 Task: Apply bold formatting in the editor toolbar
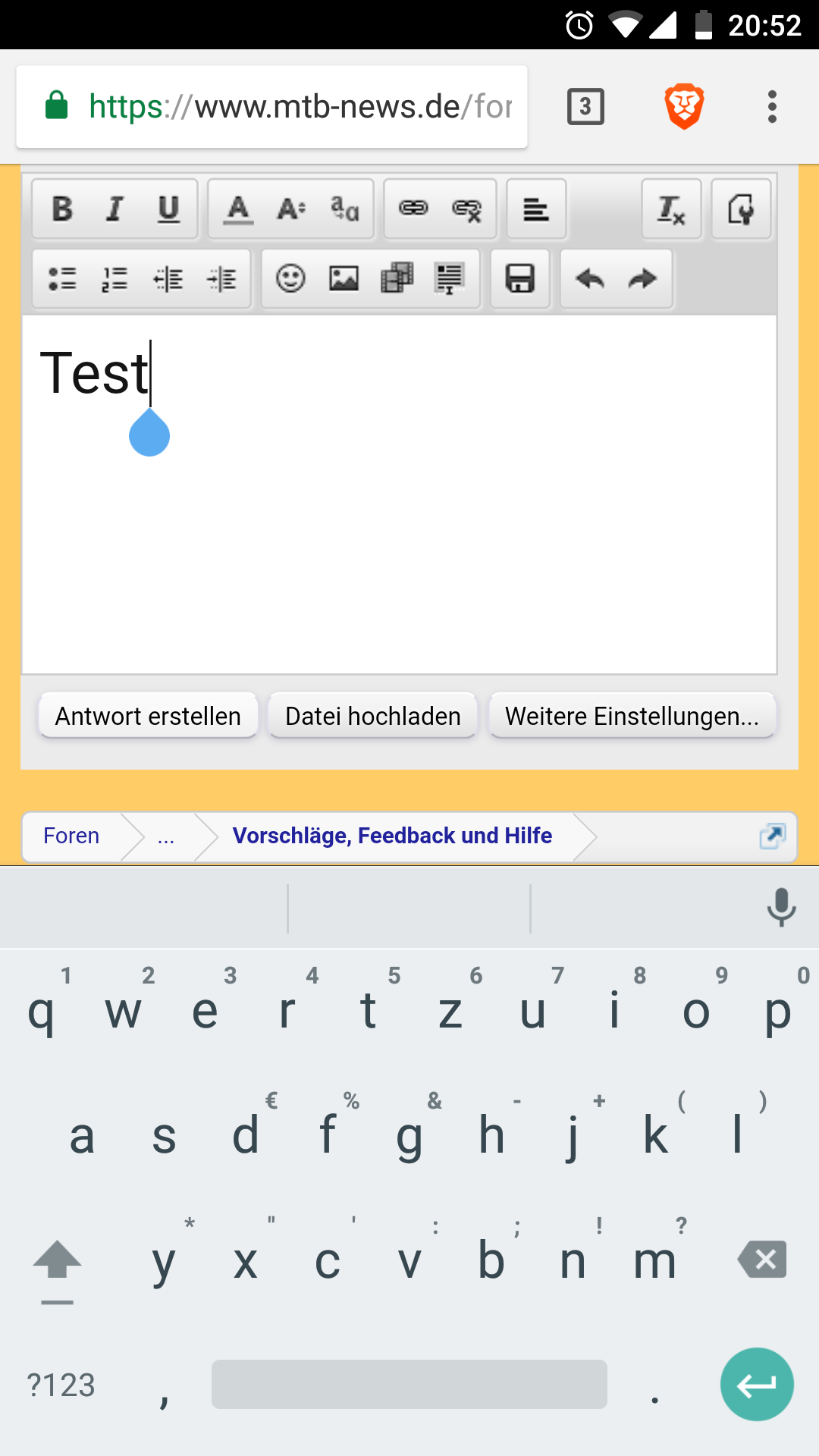coord(62,209)
